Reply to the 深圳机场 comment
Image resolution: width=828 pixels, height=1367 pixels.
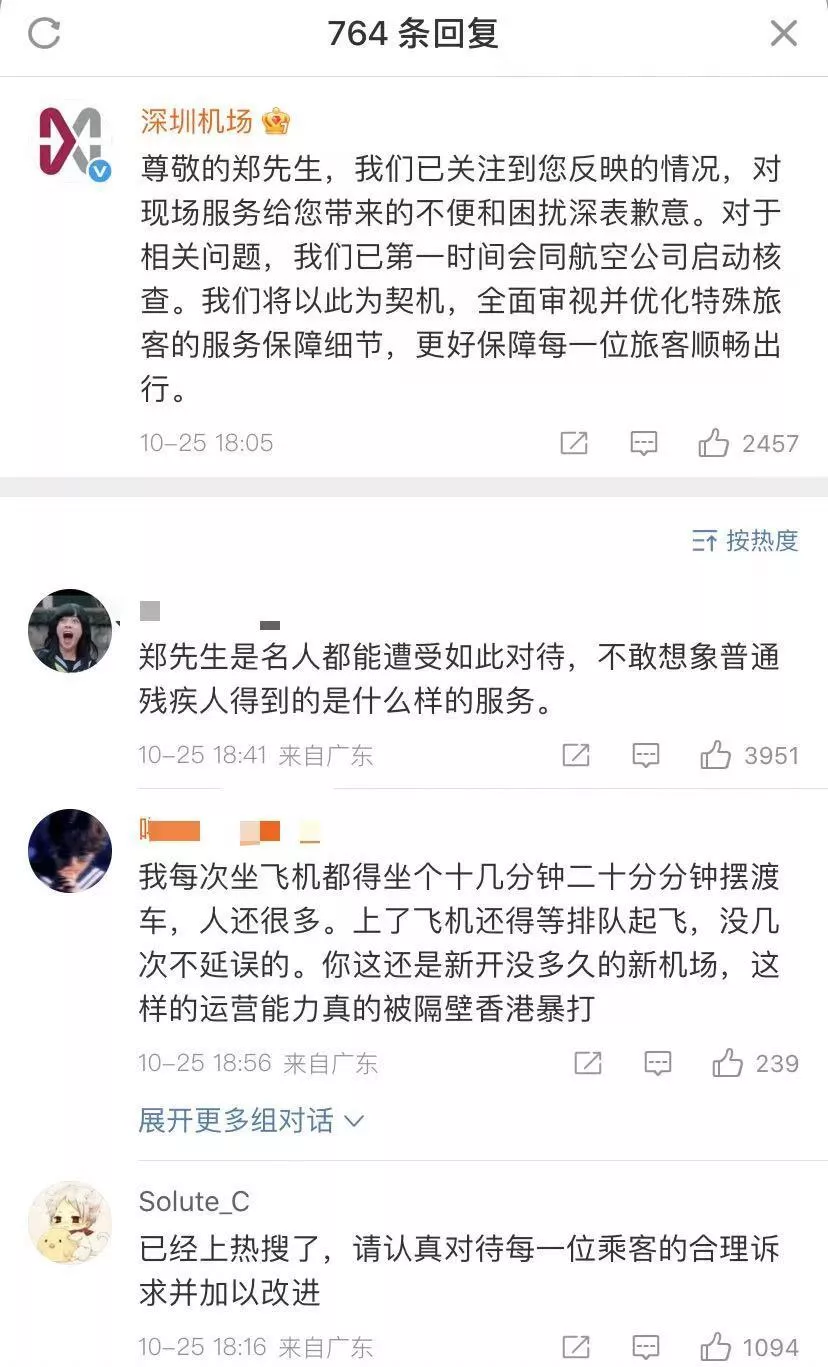point(643,443)
